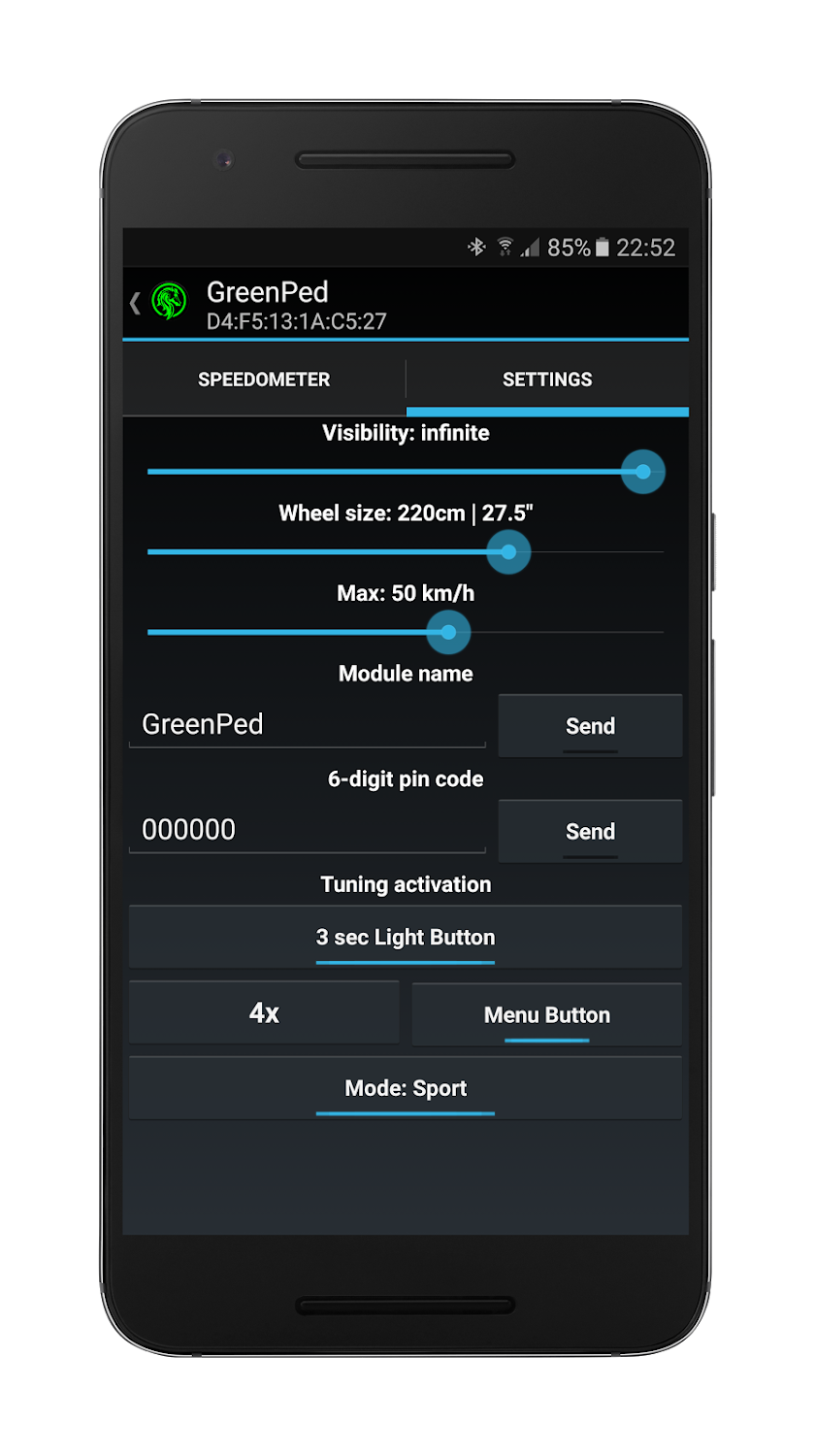Switch to the Speedometer tab
Viewport: 815px width, 1456px height.
(x=264, y=380)
